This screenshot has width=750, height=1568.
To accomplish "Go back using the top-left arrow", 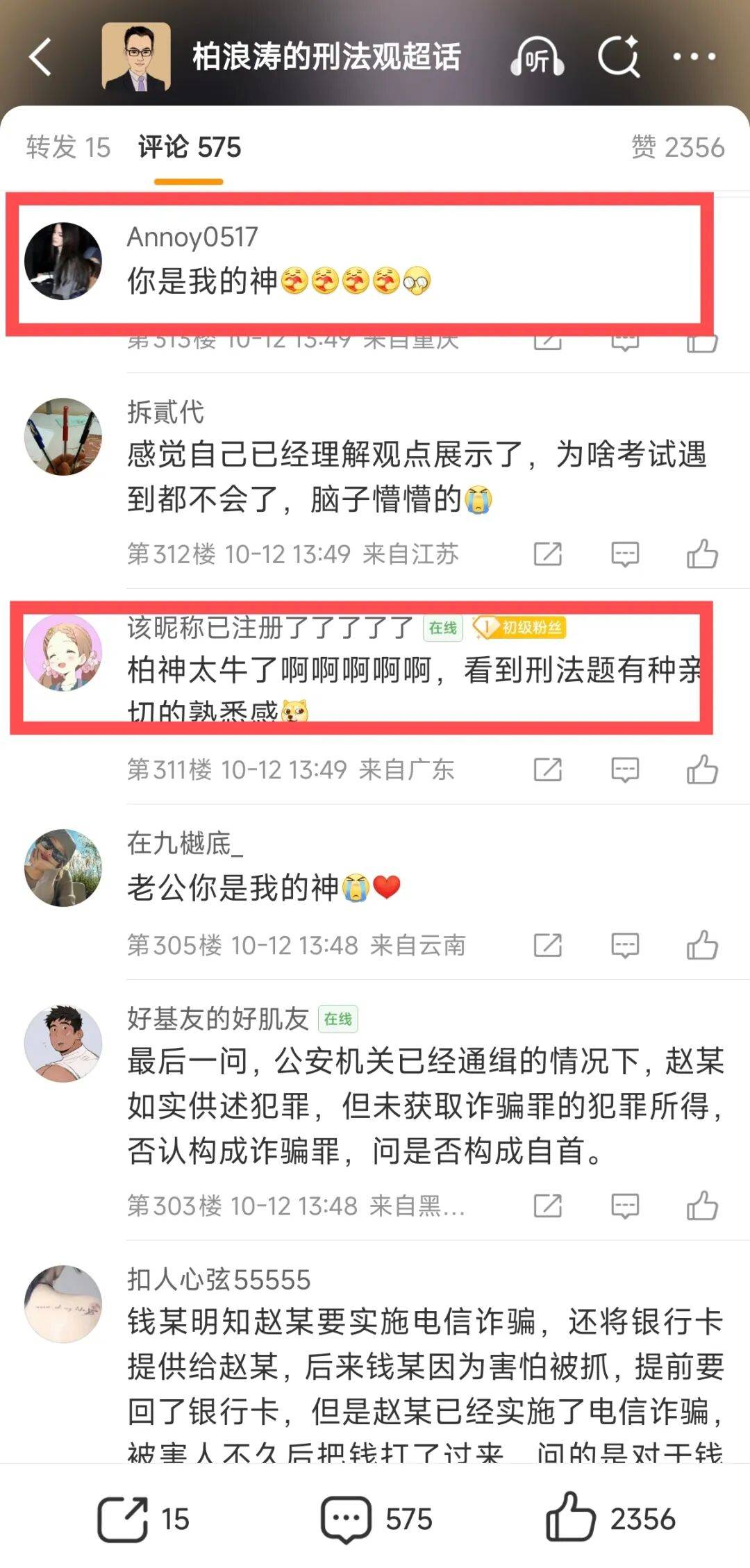I will 40,57.
